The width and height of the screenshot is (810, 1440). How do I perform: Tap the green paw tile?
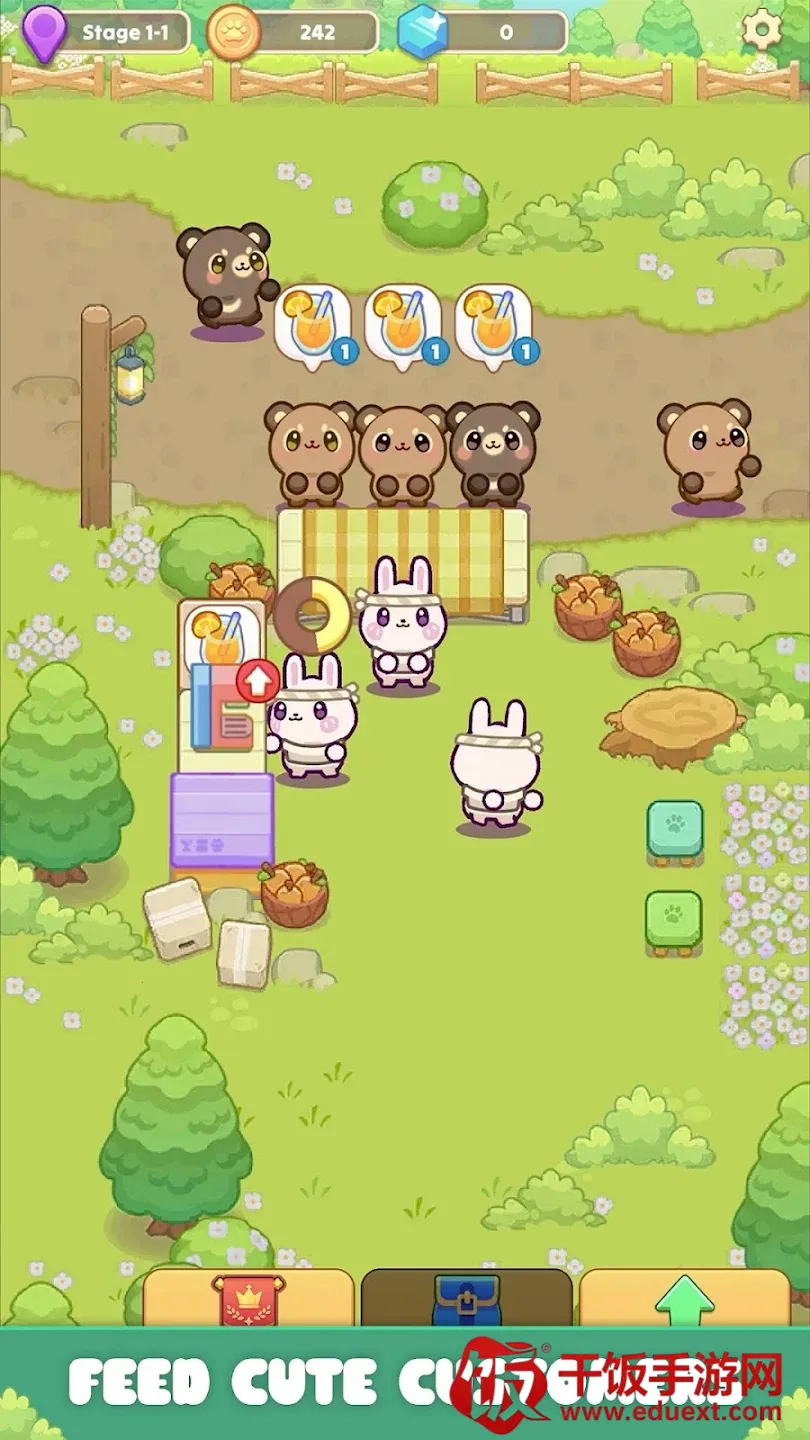pyautogui.click(x=673, y=920)
